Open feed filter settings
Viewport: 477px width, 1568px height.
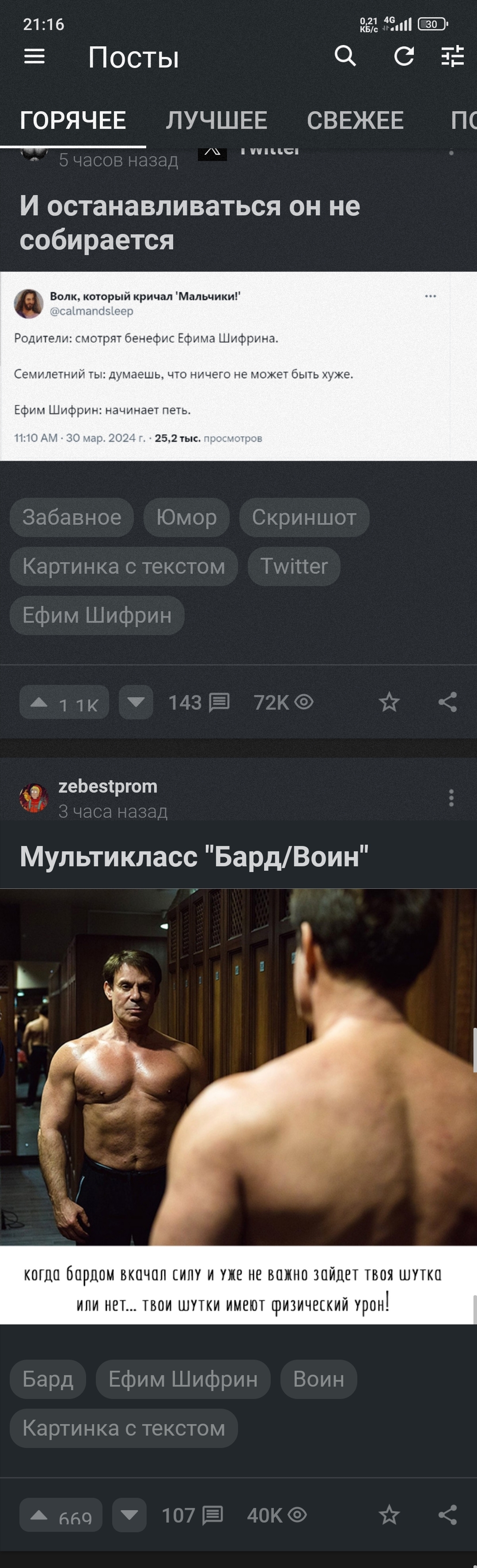pyautogui.click(x=452, y=56)
